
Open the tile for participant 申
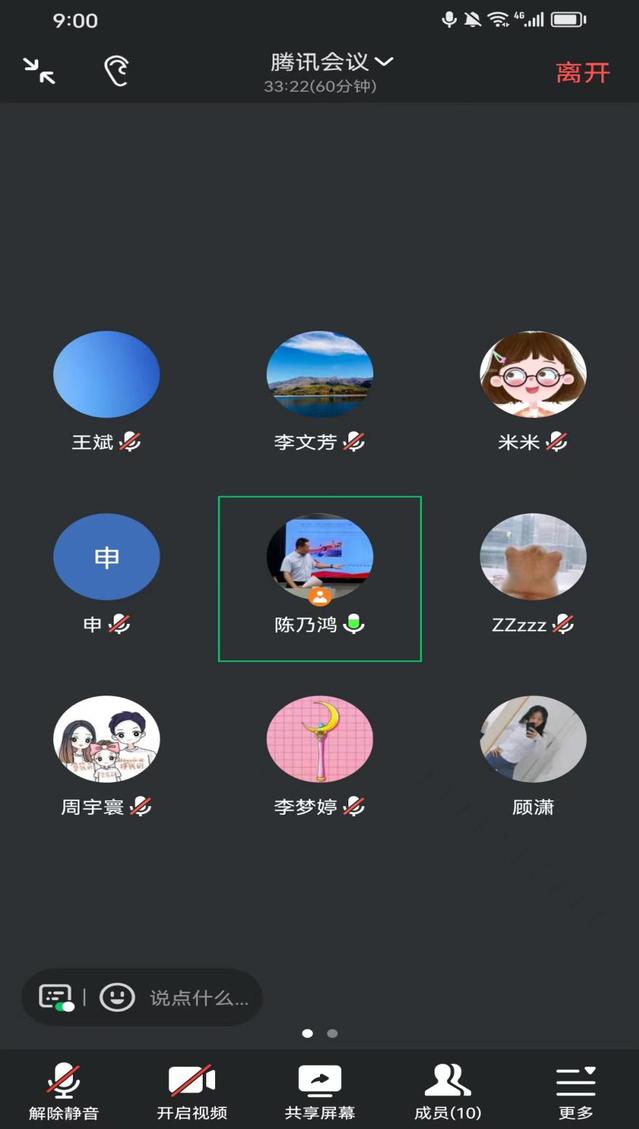(x=106, y=558)
